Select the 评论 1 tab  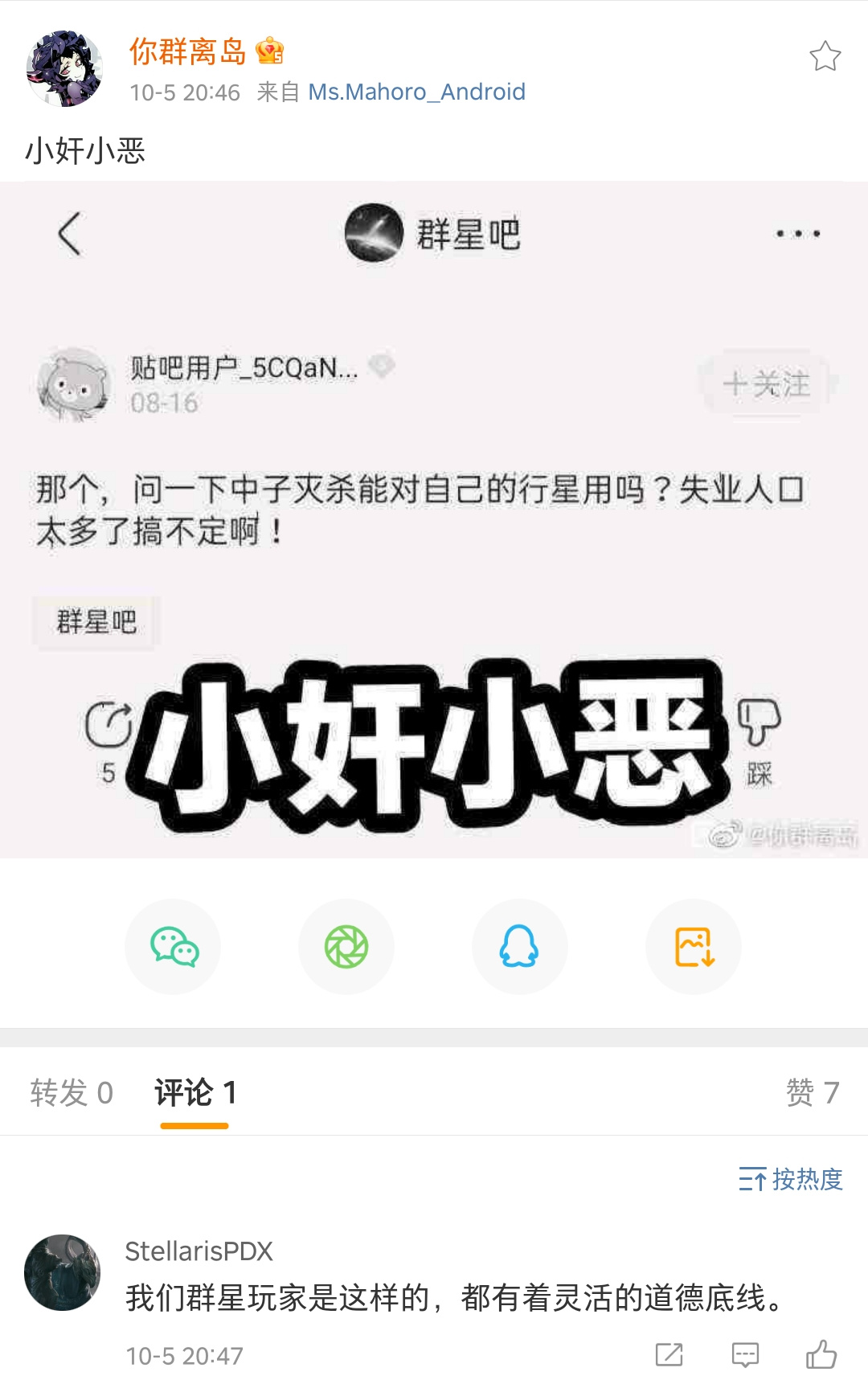(195, 1093)
